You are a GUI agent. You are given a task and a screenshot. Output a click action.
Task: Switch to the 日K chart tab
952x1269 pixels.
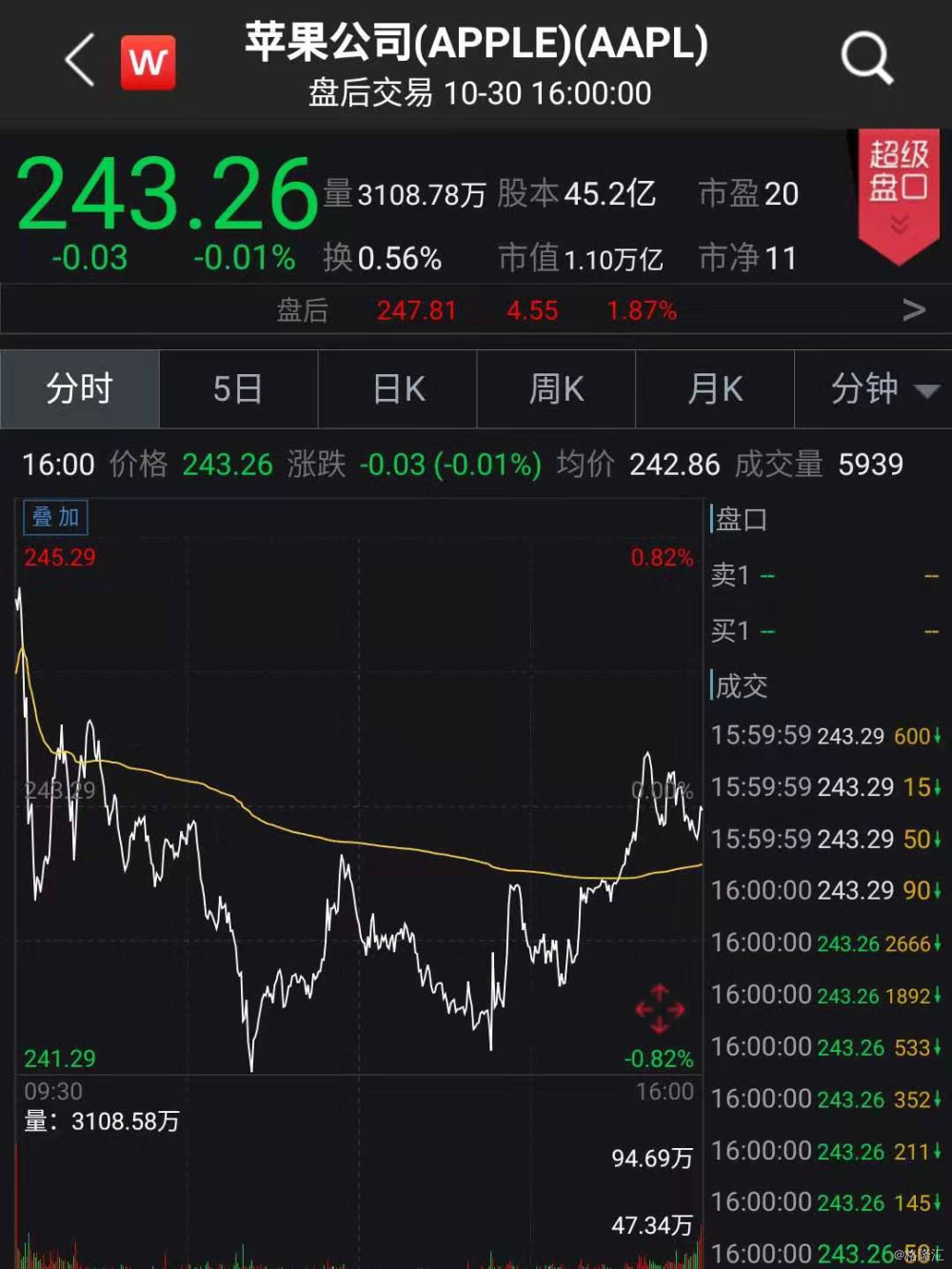tap(398, 388)
